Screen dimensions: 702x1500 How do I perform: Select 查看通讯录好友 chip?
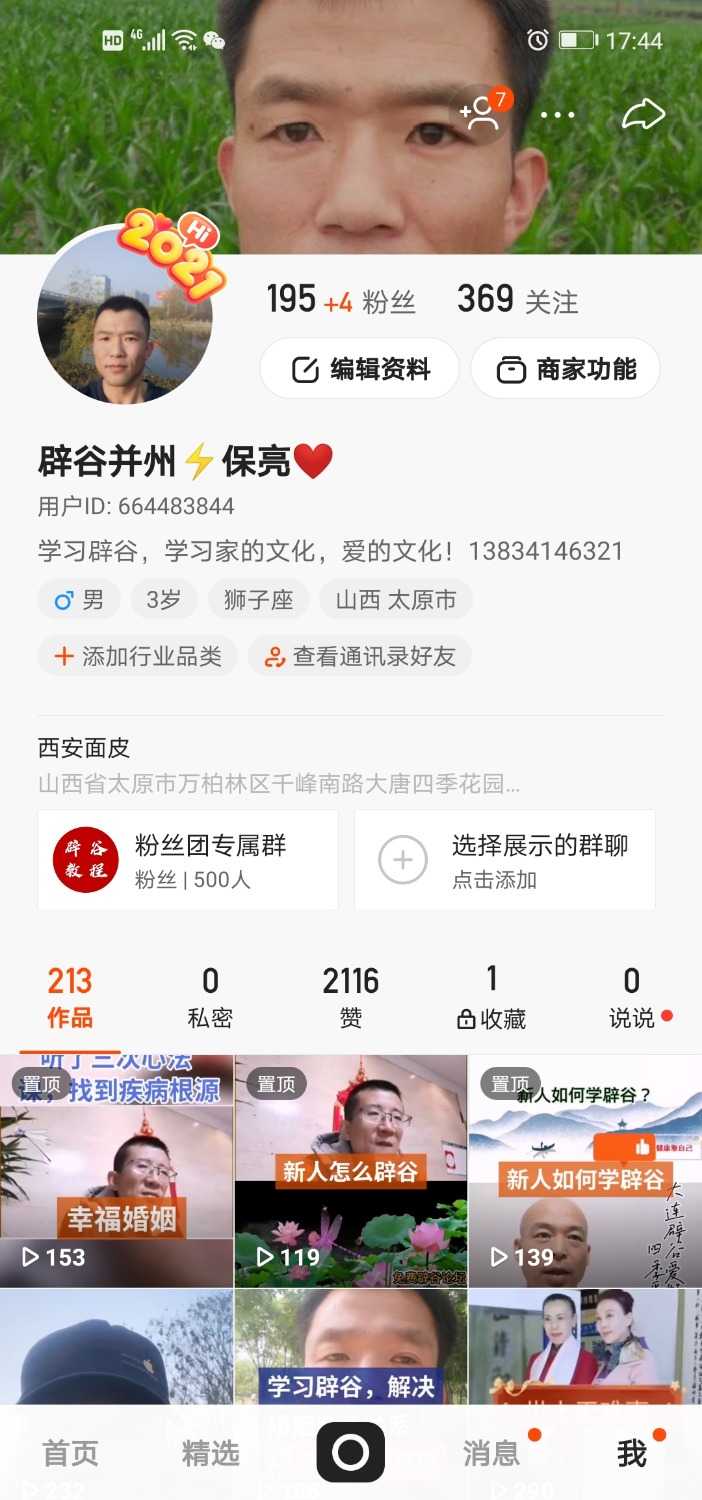click(359, 656)
